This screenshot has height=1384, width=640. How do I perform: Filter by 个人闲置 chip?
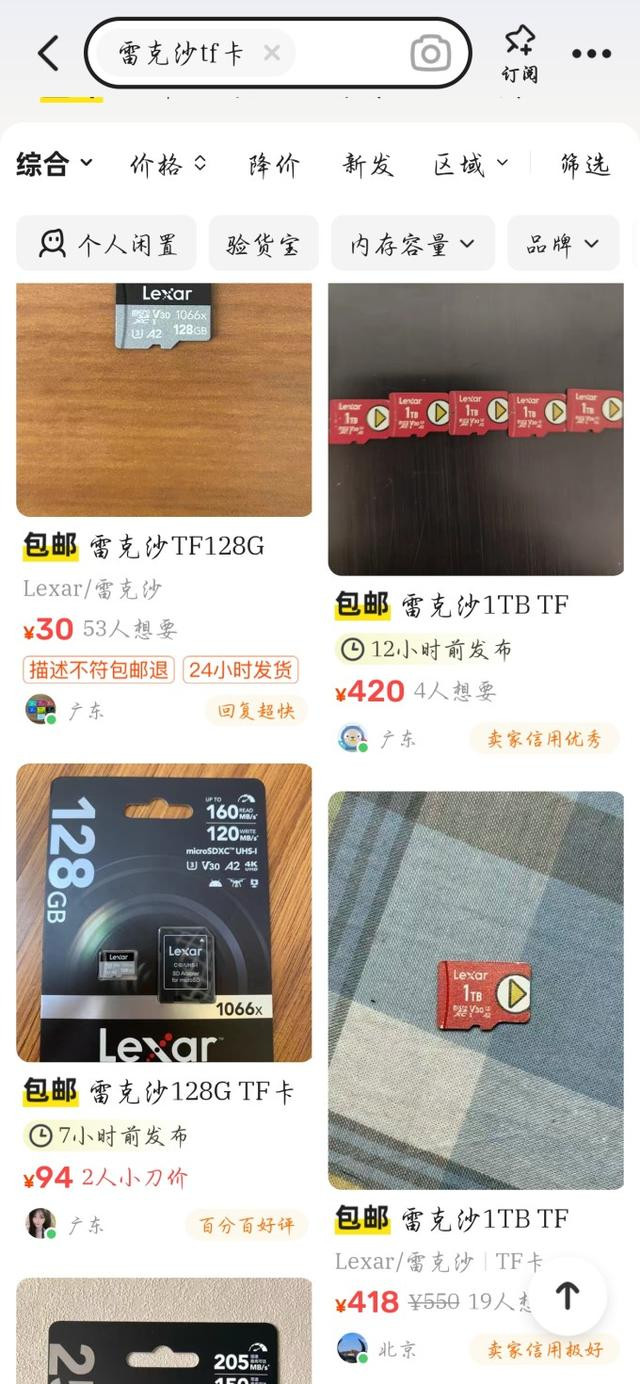click(107, 243)
